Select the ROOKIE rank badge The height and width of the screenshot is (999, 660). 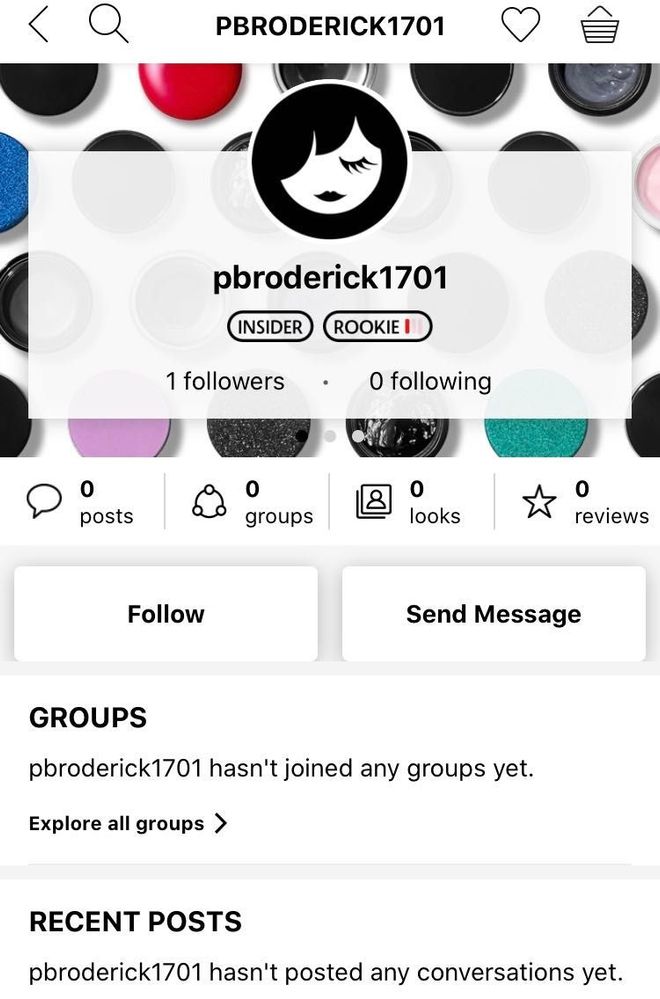click(378, 327)
